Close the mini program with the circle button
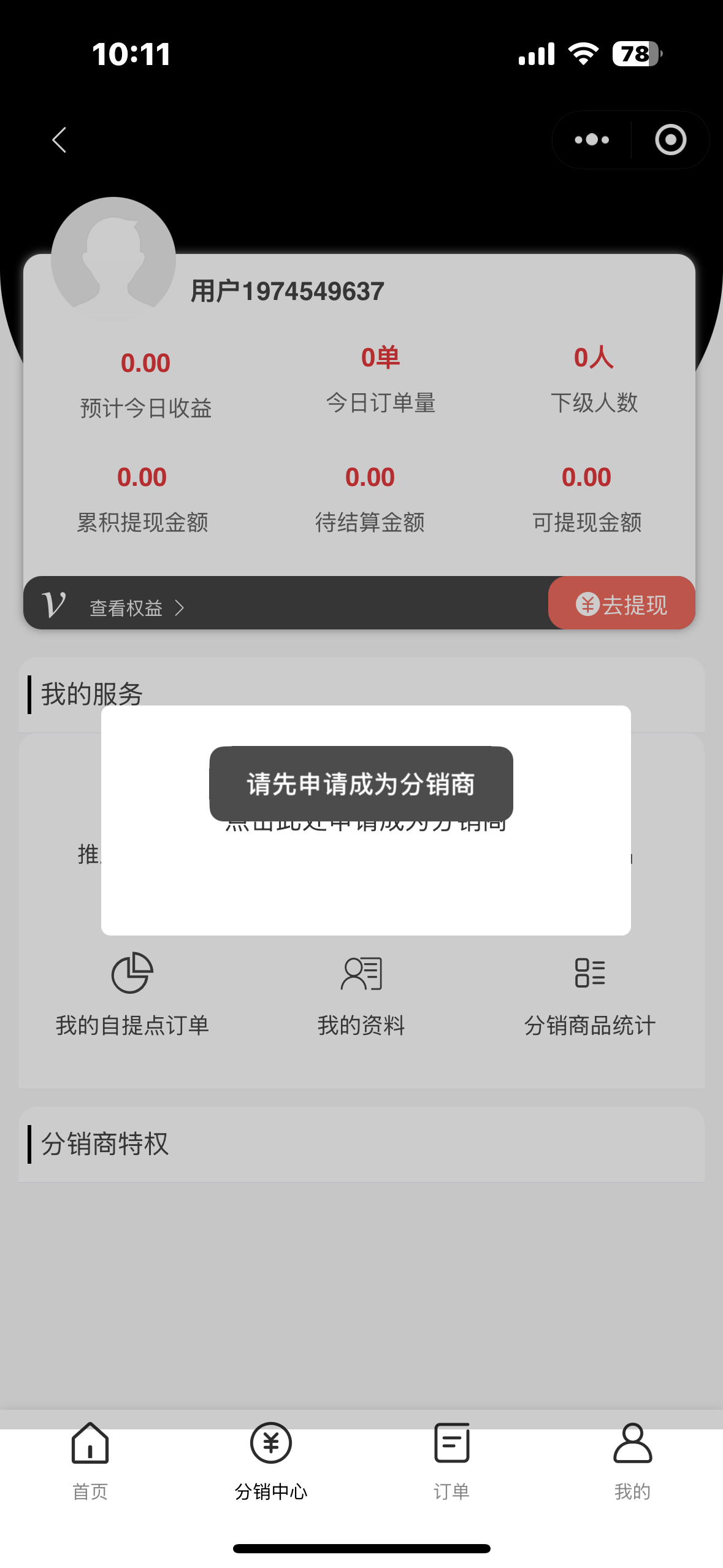The width and height of the screenshot is (723, 1568). (x=670, y=140)
